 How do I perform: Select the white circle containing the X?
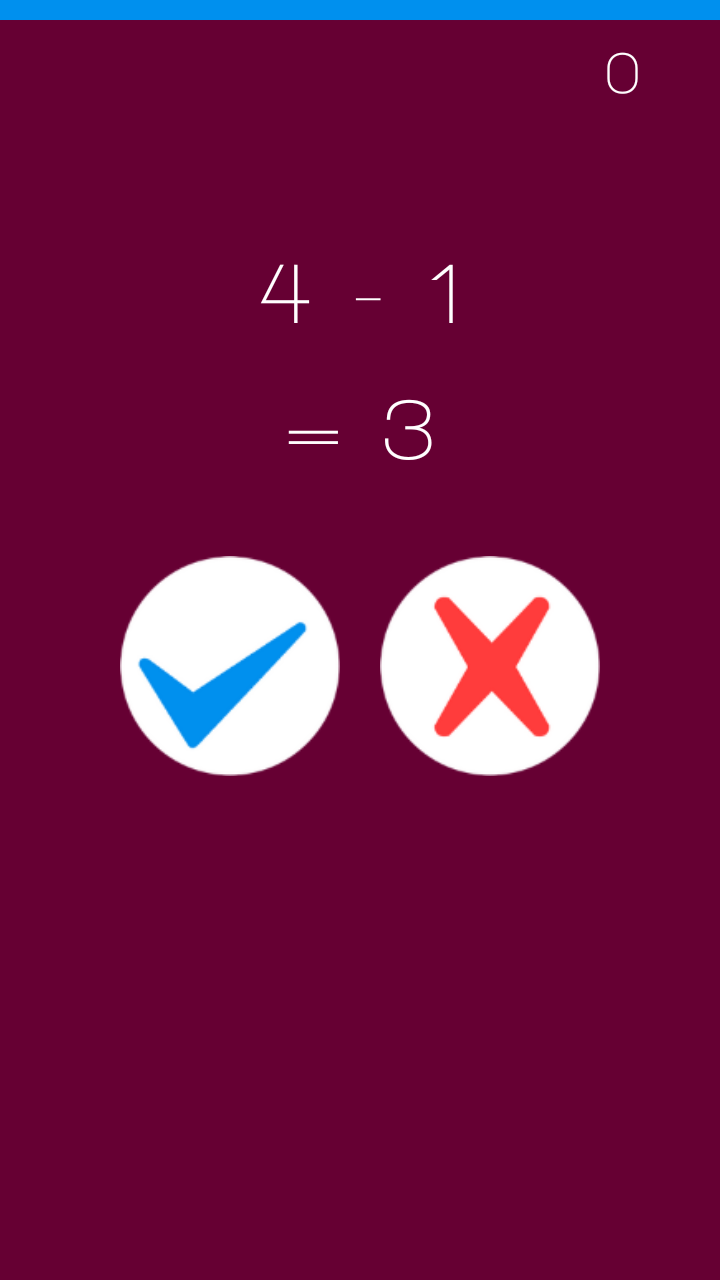point(490,665)
